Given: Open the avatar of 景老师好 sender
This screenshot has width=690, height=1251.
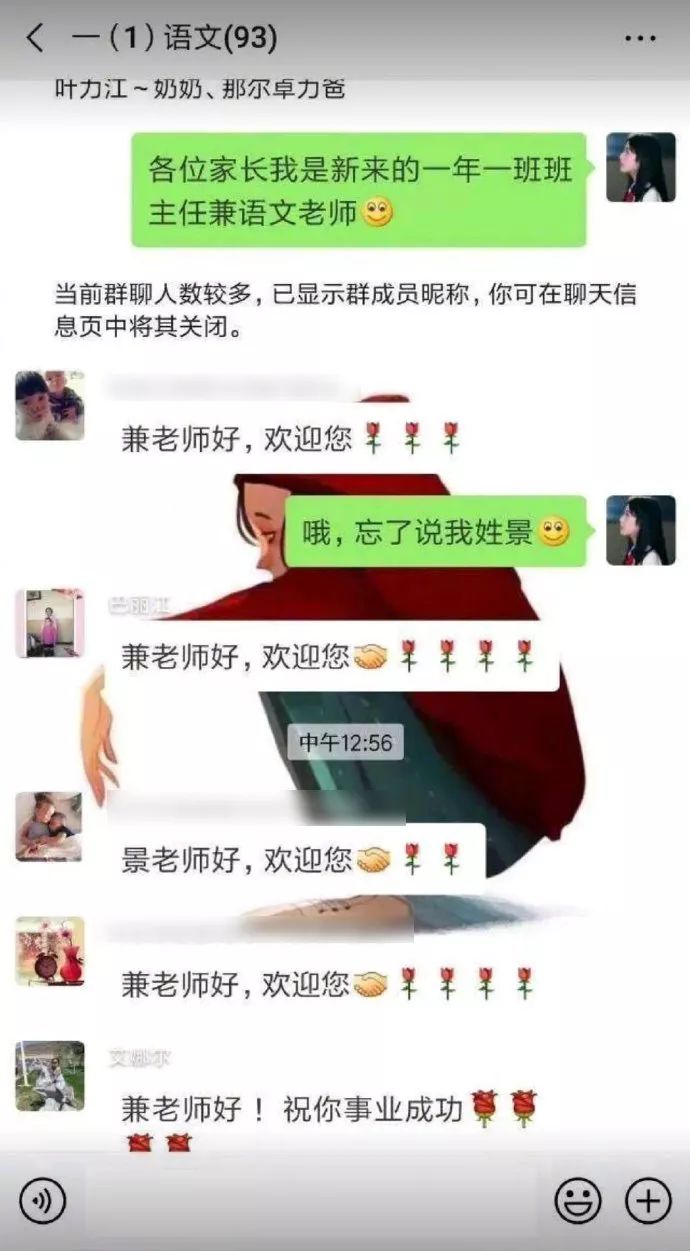Looking at the screenshot, I should (49, 826).
